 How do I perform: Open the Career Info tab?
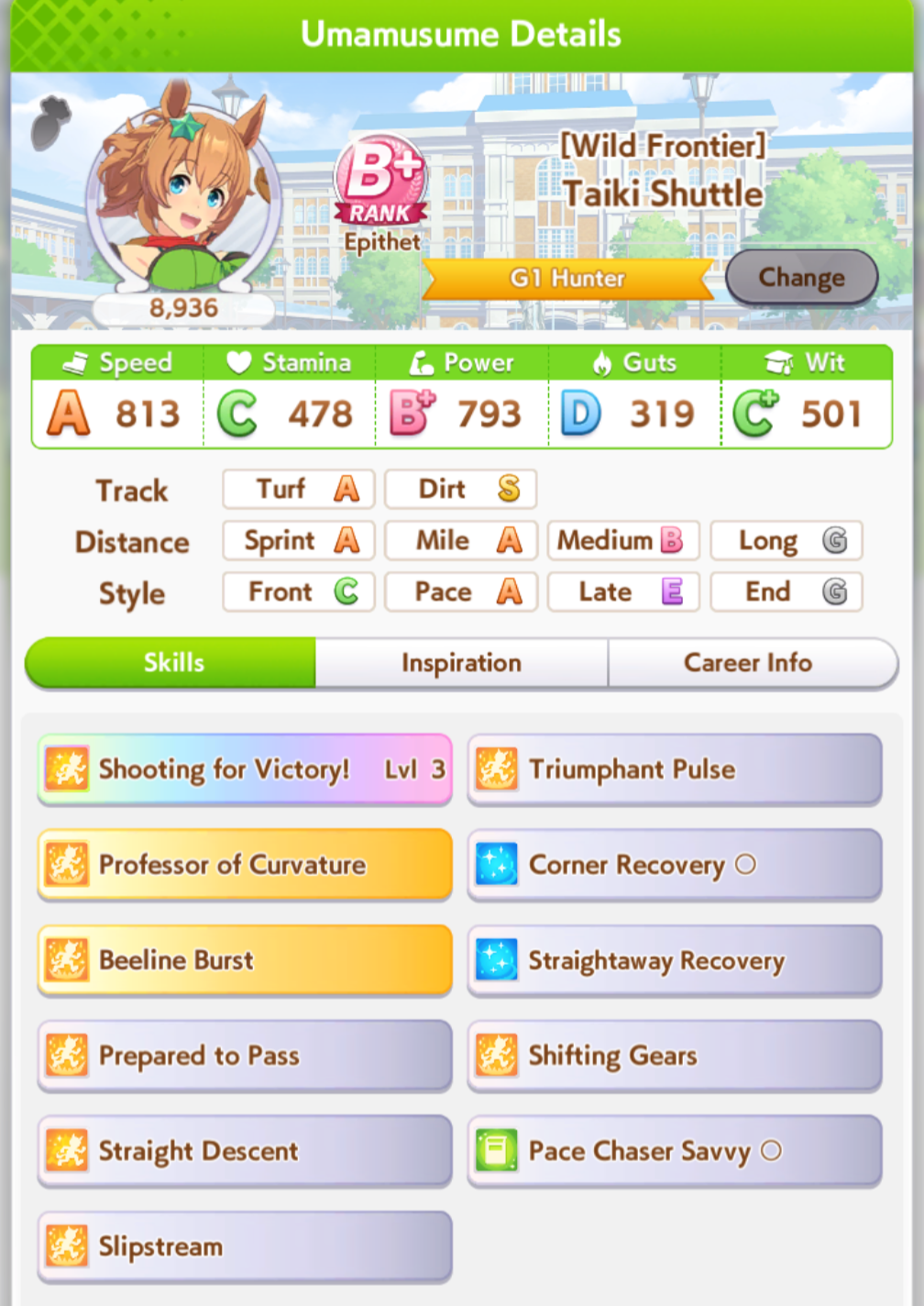[x=750, y=662]
